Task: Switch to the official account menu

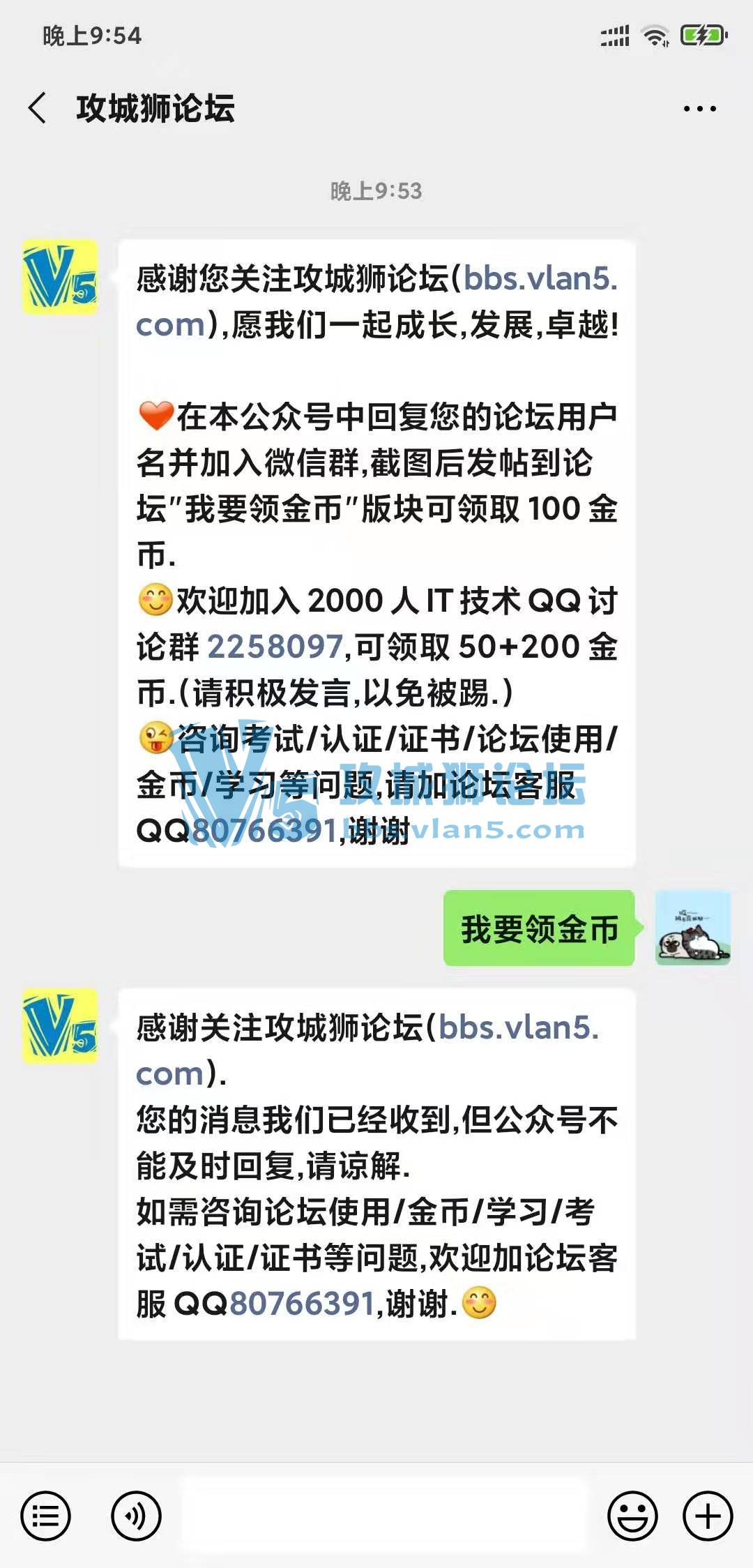Action: (x=46, y=1516)
